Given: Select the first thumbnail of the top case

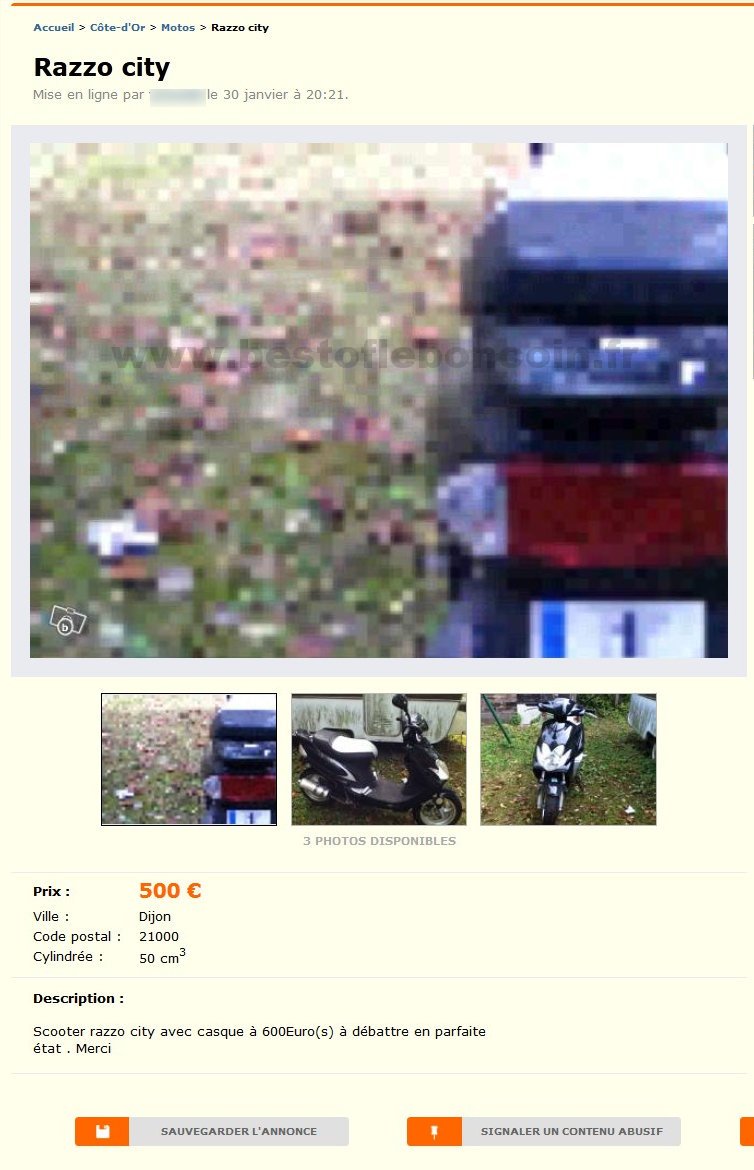Looking at the screenshot, I should (189, 759).
